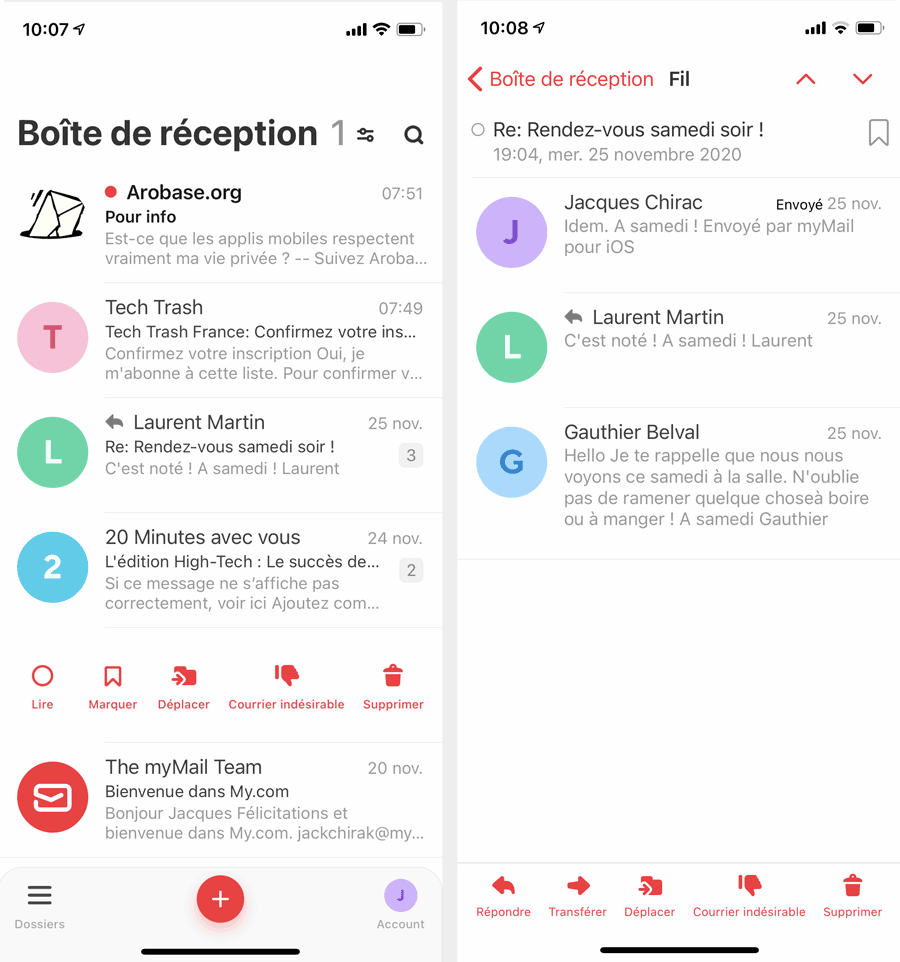Jump to previous thread with the up chevron
This screenshot has height=962, width=900.
pyautogui.click(x=806, y=80)
